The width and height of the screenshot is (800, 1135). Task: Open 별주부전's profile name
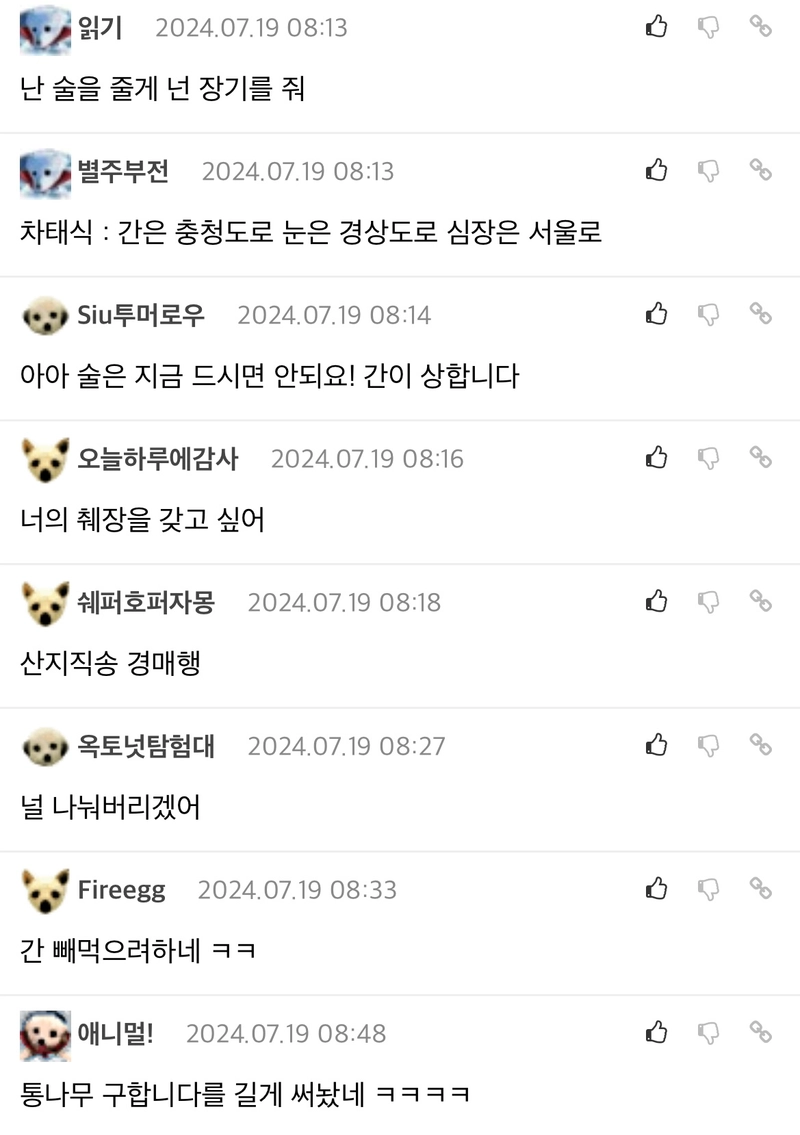click(x=123, y=171)
